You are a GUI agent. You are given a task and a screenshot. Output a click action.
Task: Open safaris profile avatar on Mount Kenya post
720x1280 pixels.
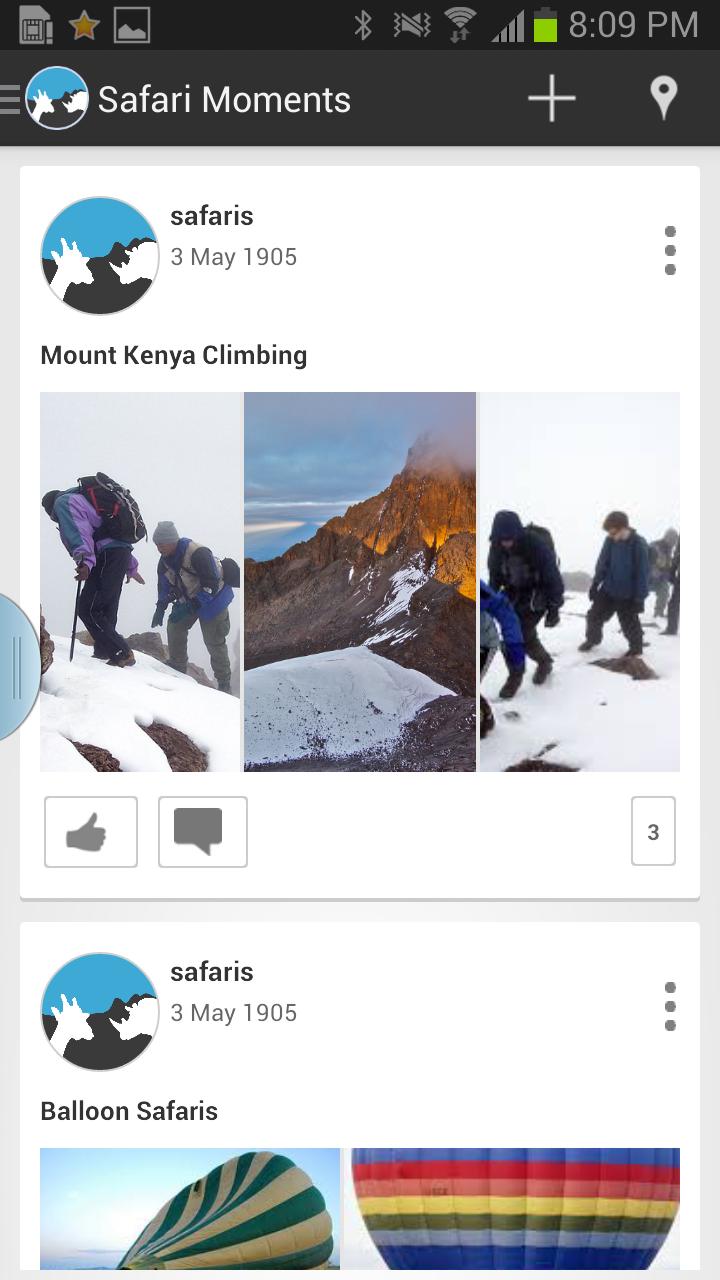click(x=100, y=256)
